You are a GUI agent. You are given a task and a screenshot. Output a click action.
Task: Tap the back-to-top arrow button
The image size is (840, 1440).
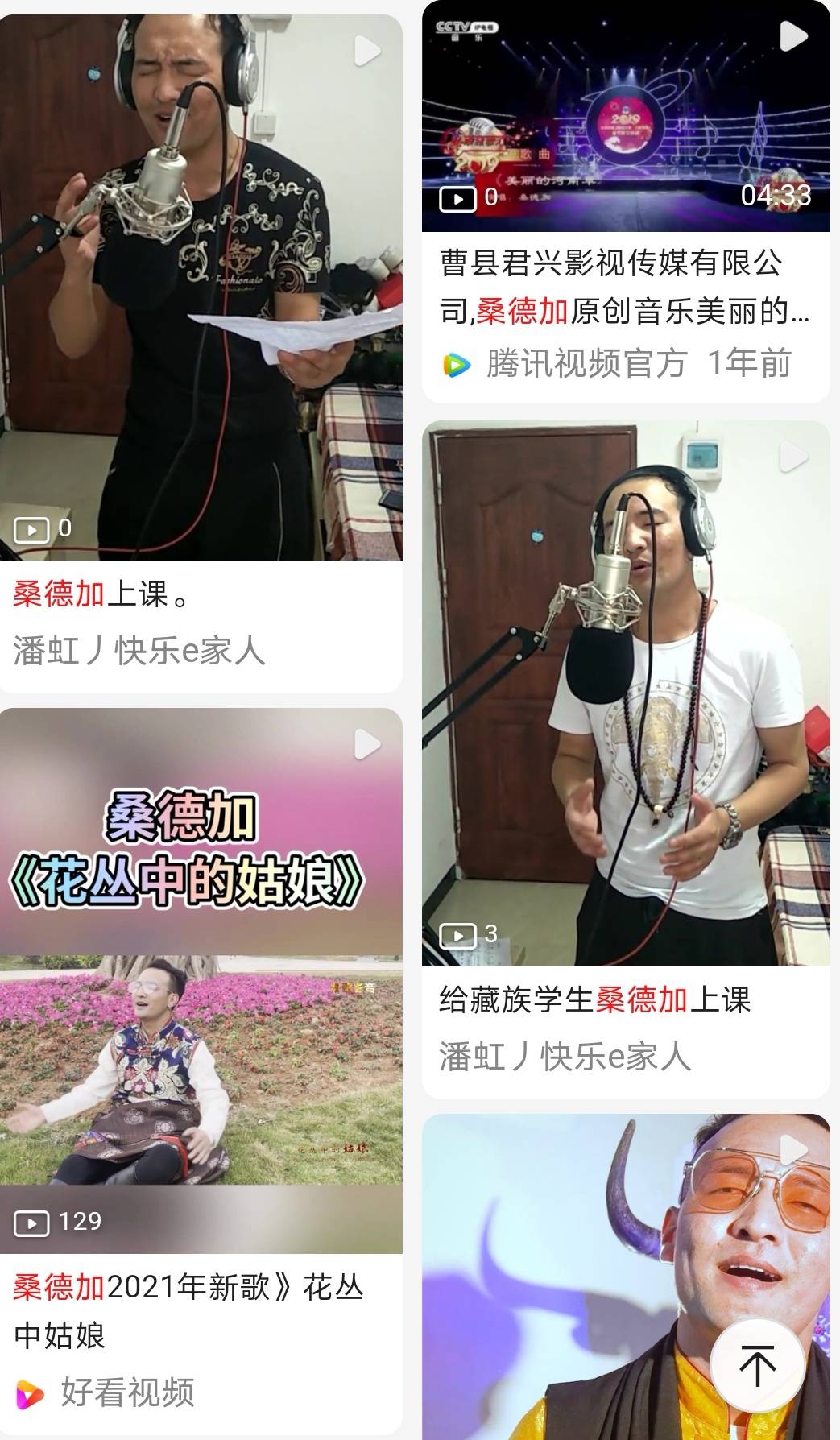(x=757, y=1365)
